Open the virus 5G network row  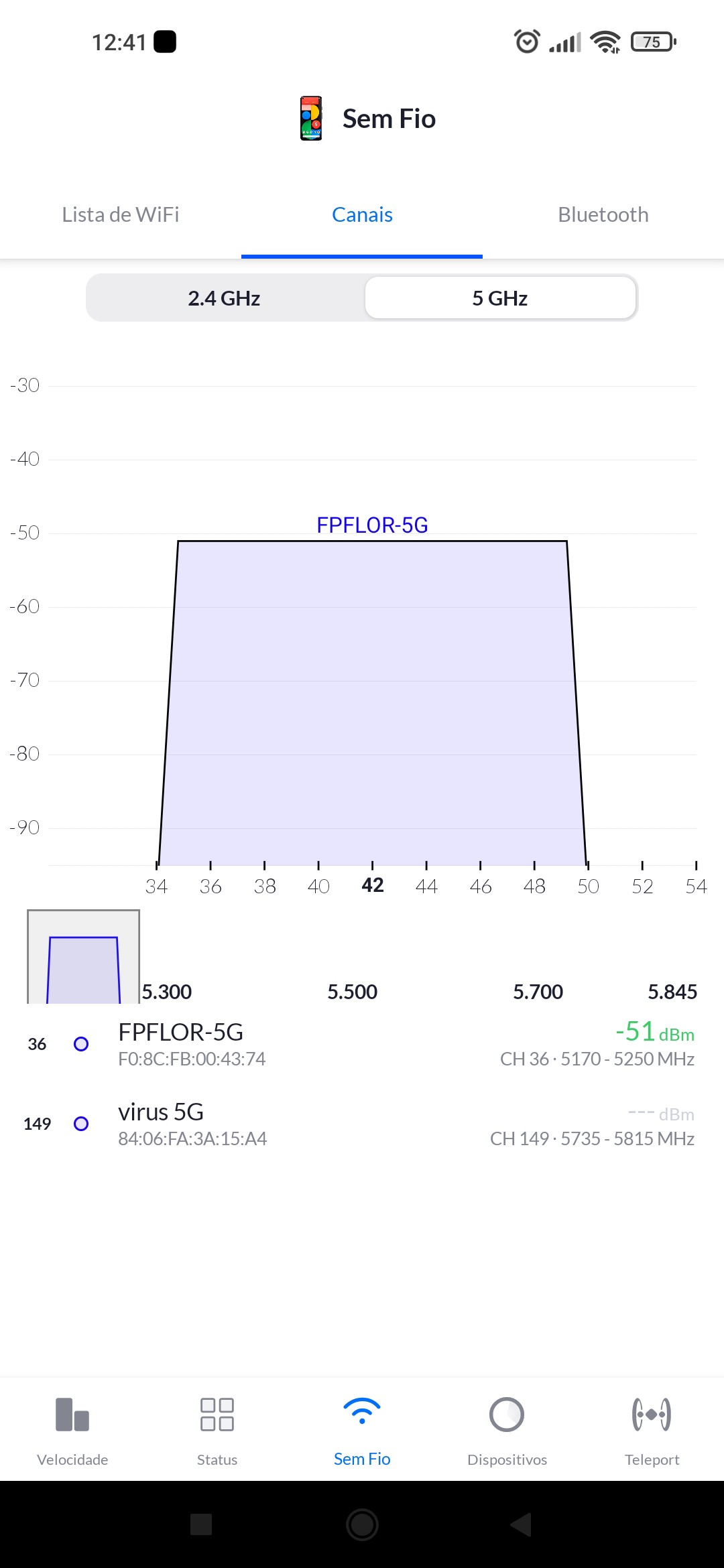tap(362, 1124)
